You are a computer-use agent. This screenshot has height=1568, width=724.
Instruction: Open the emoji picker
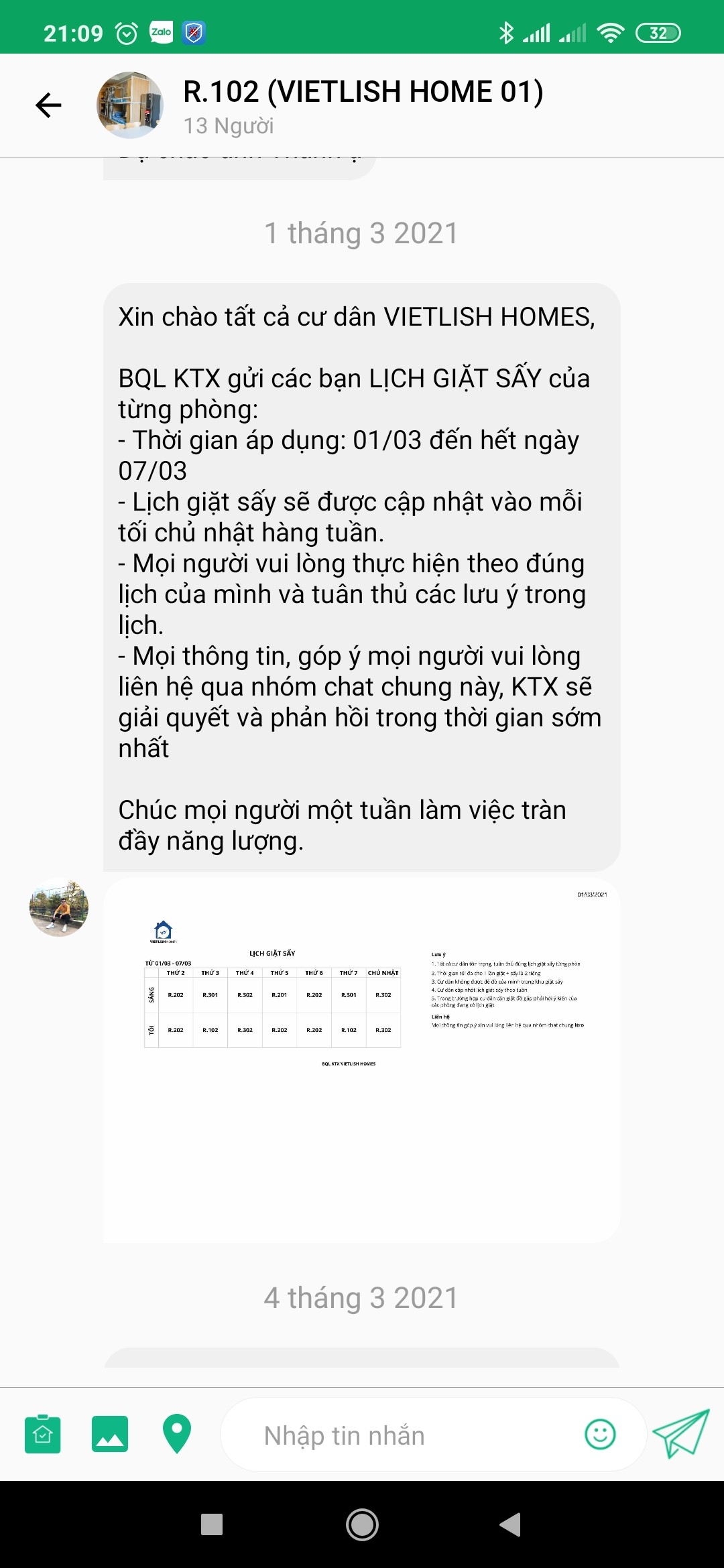pyautogui.click(x=600, y=1435)
